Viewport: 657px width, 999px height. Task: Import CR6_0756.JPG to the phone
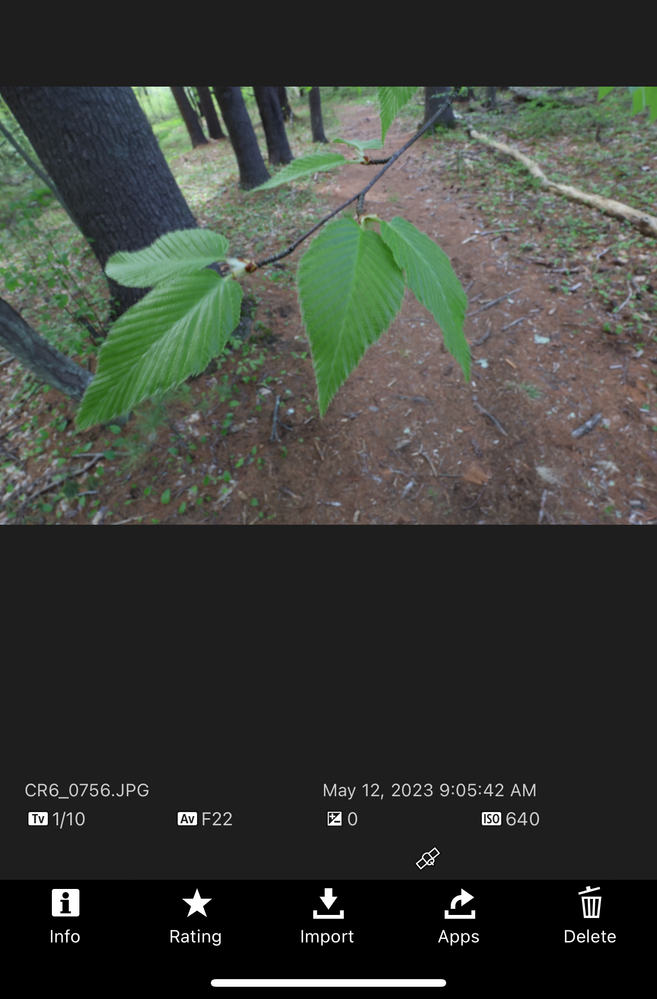pos(327,915)
